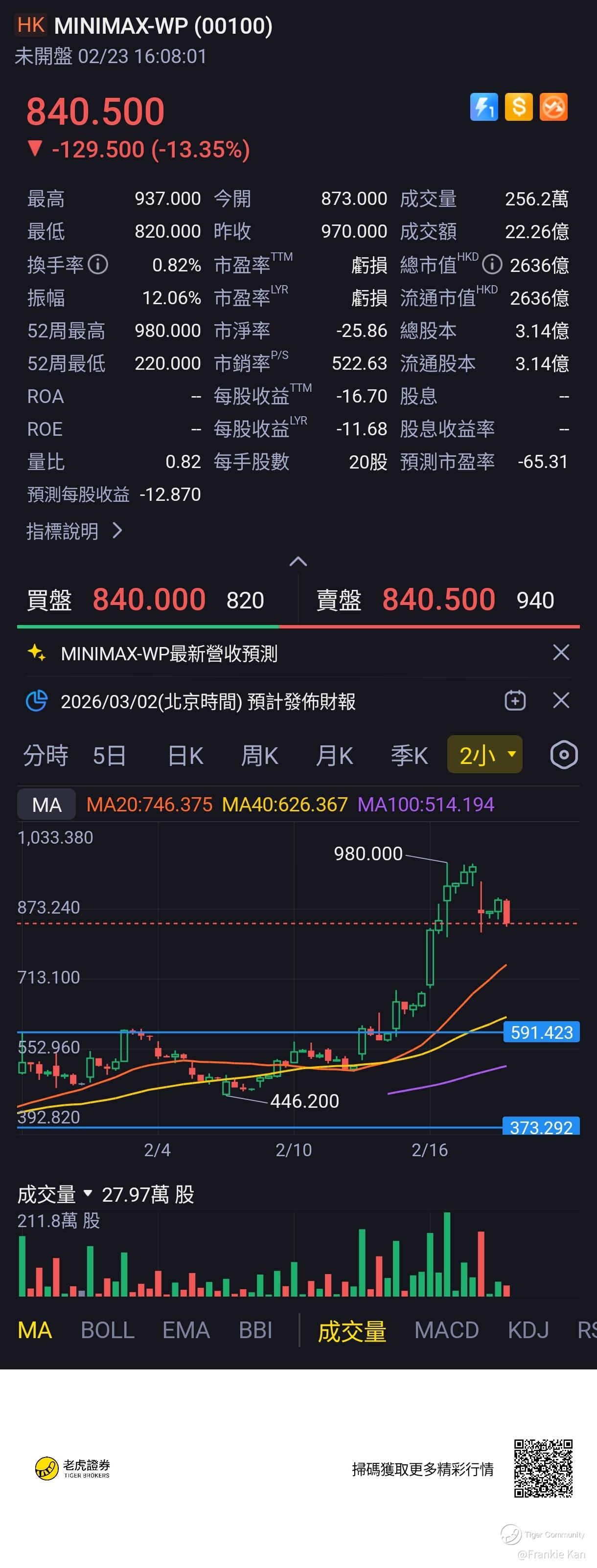View the 周K chart
597x1568 pixels.
(x=259, y=756)
